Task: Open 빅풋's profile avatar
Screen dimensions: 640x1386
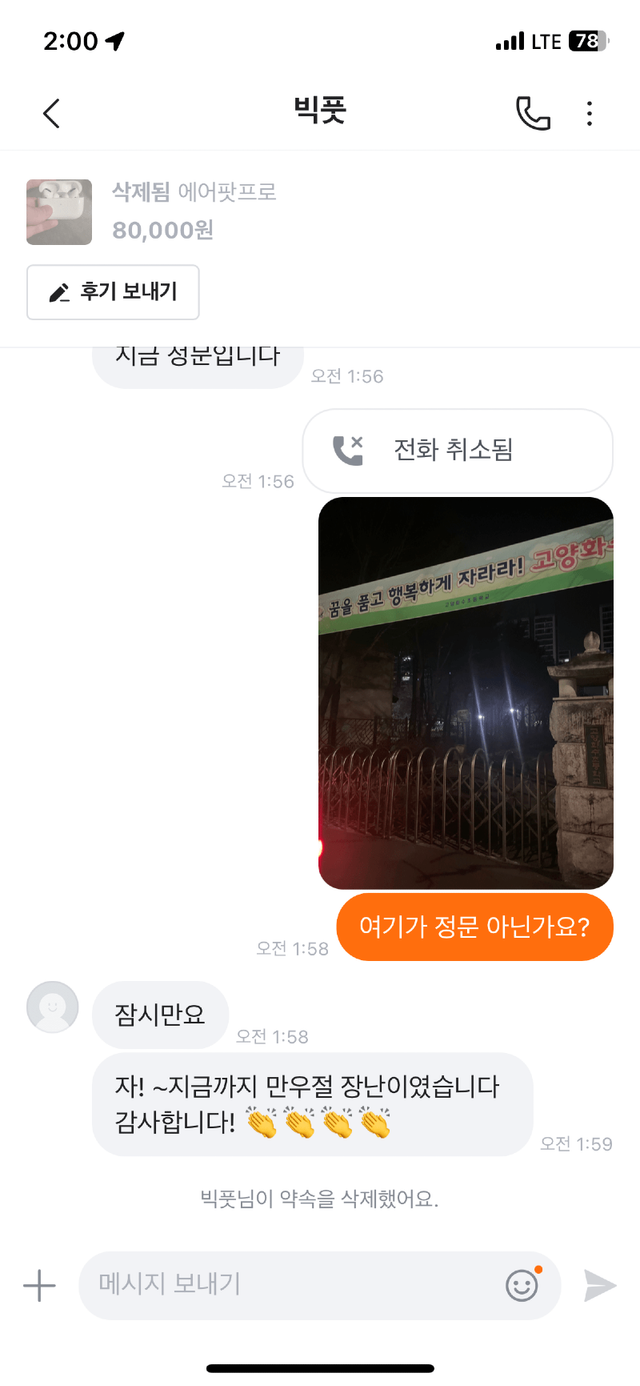Action: 52,1007
